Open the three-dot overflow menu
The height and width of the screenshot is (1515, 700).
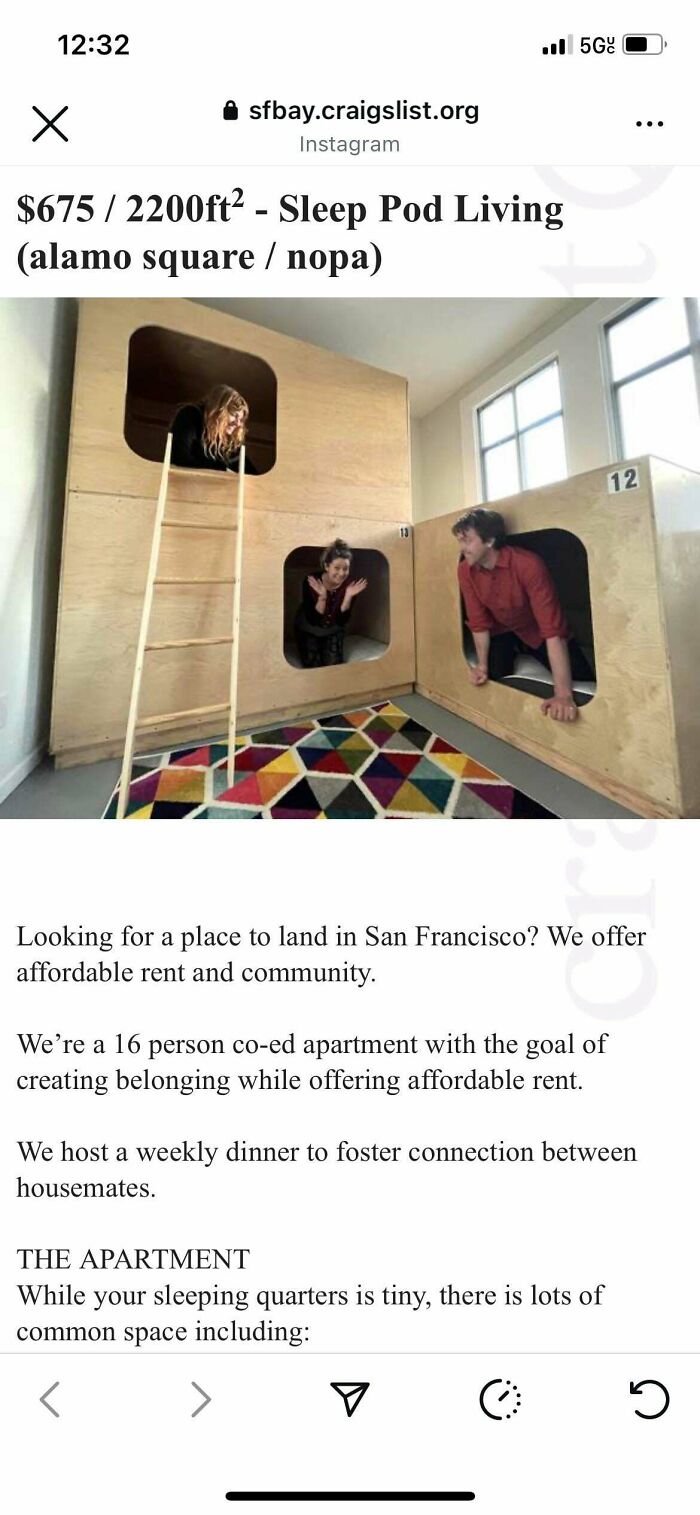[x=649, y=124]
